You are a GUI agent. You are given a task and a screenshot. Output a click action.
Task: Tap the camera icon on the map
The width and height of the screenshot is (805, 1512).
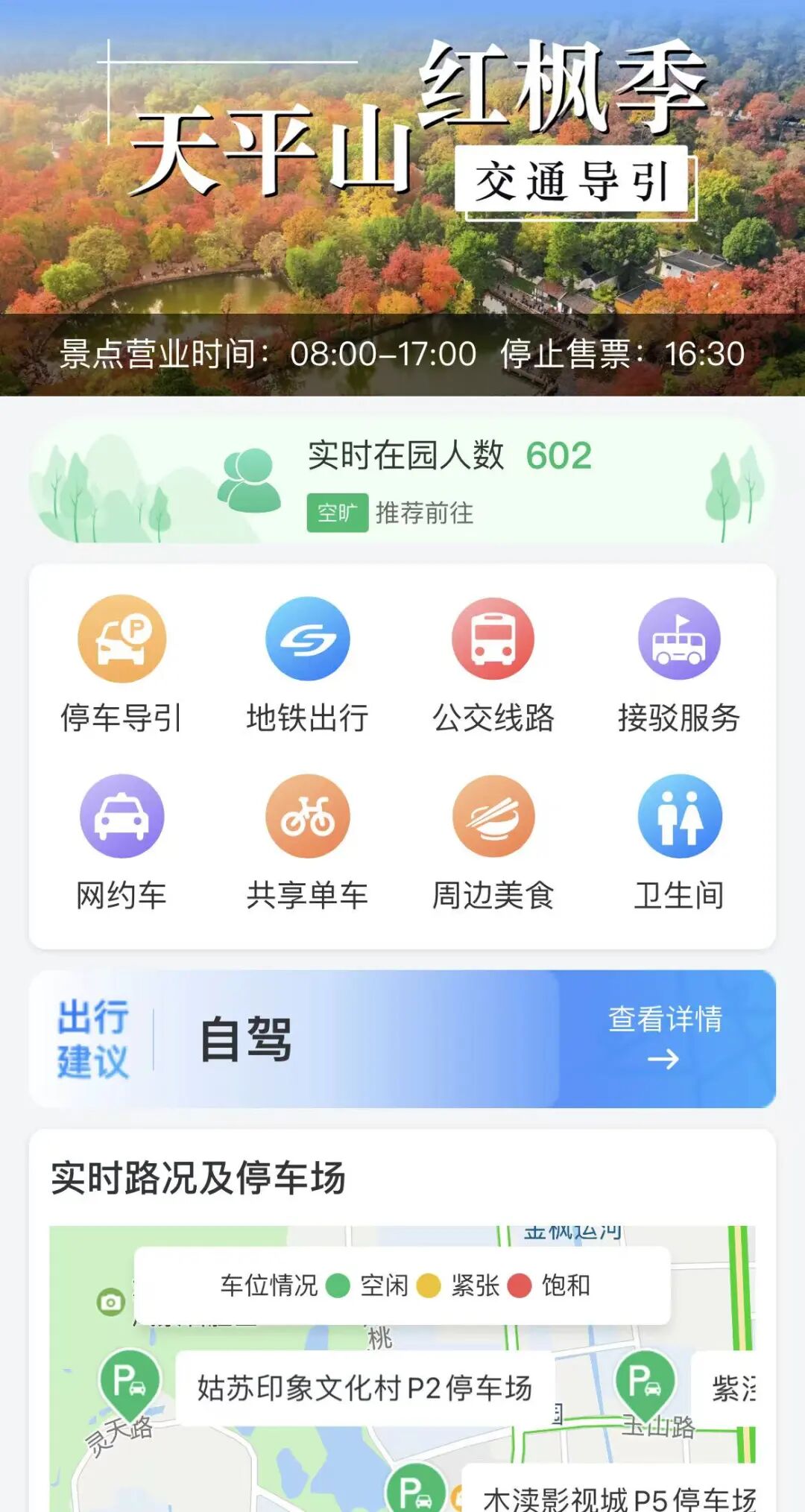111,1302
